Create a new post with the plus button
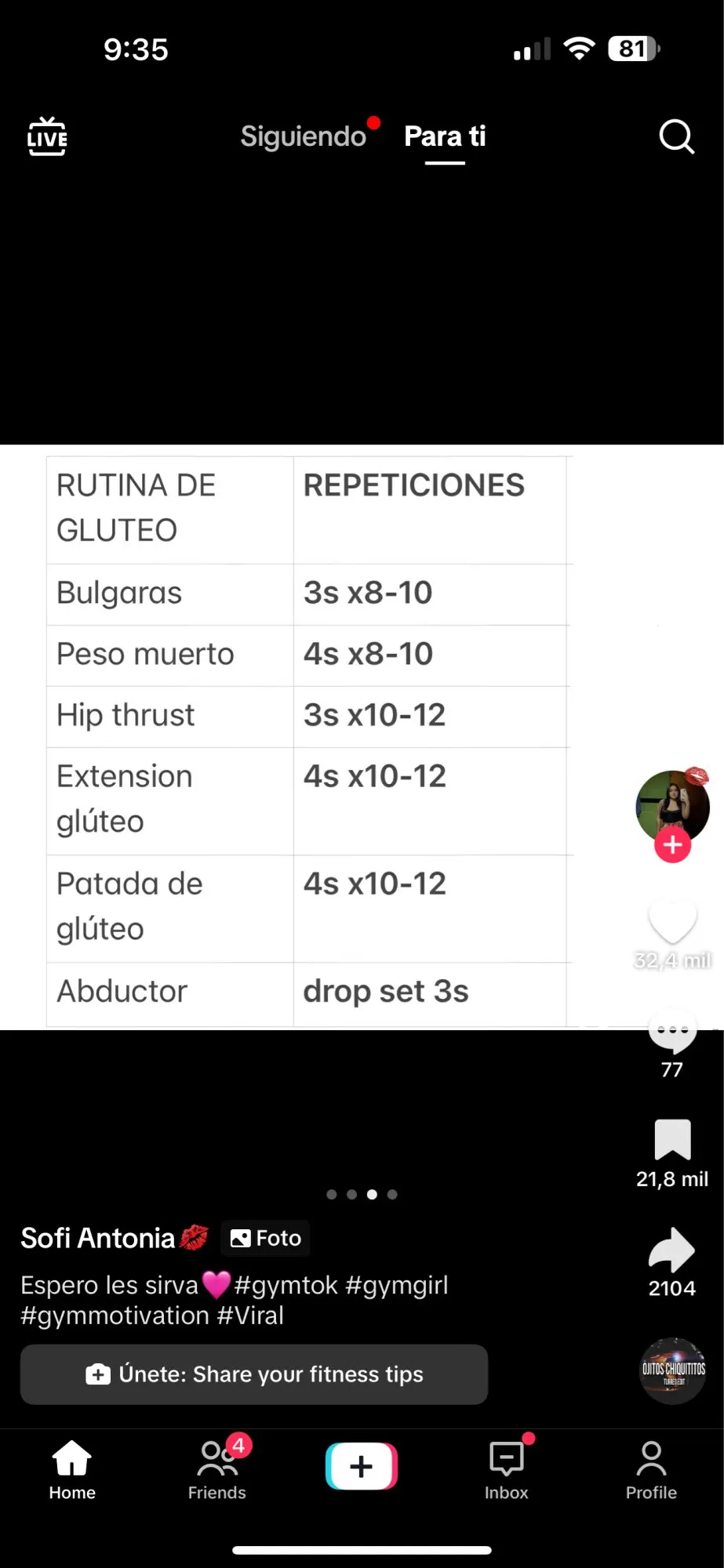 click(362, 1465)
